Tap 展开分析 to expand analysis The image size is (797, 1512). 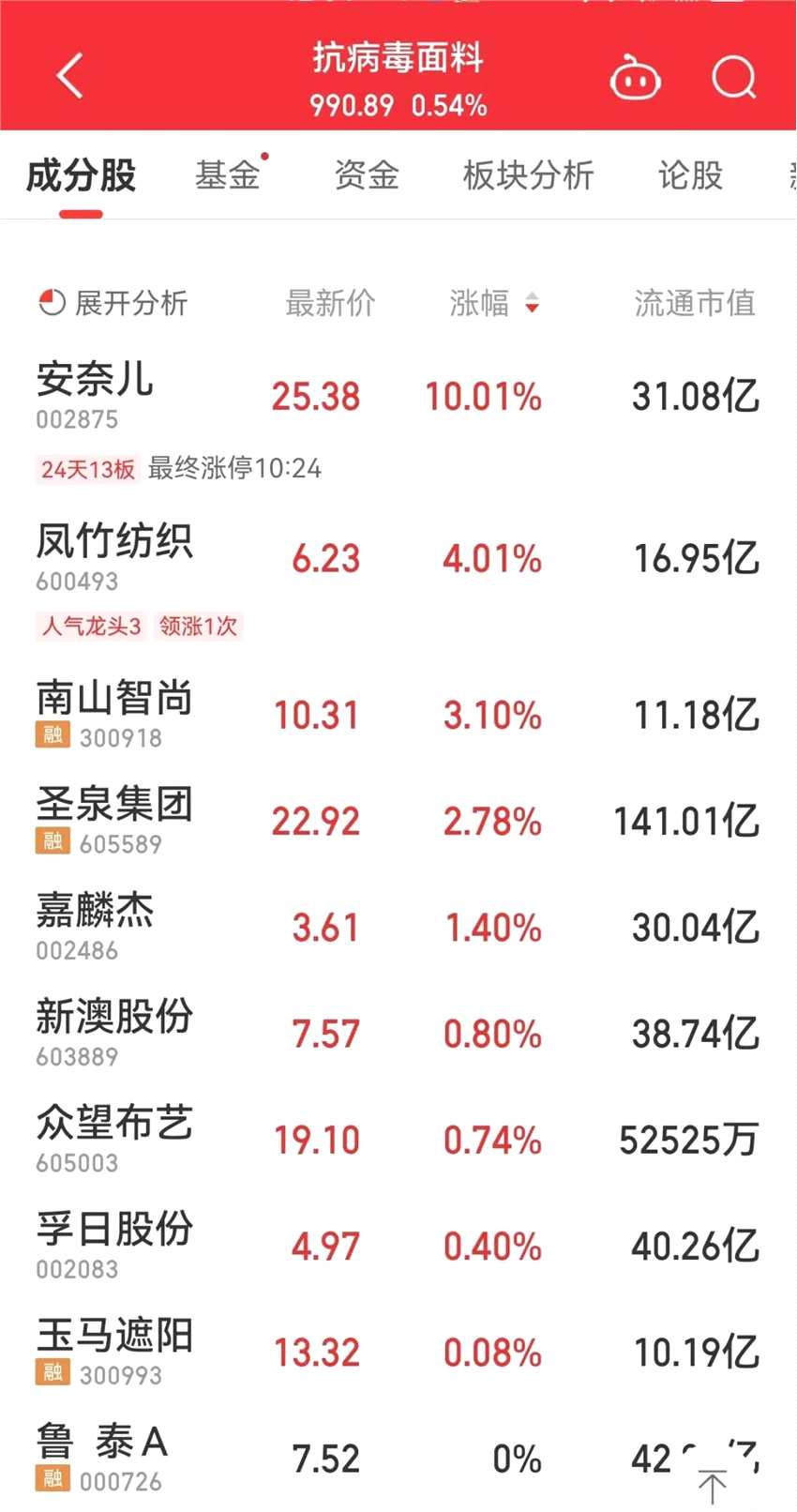pyautogui.click(x=113, y=303)
